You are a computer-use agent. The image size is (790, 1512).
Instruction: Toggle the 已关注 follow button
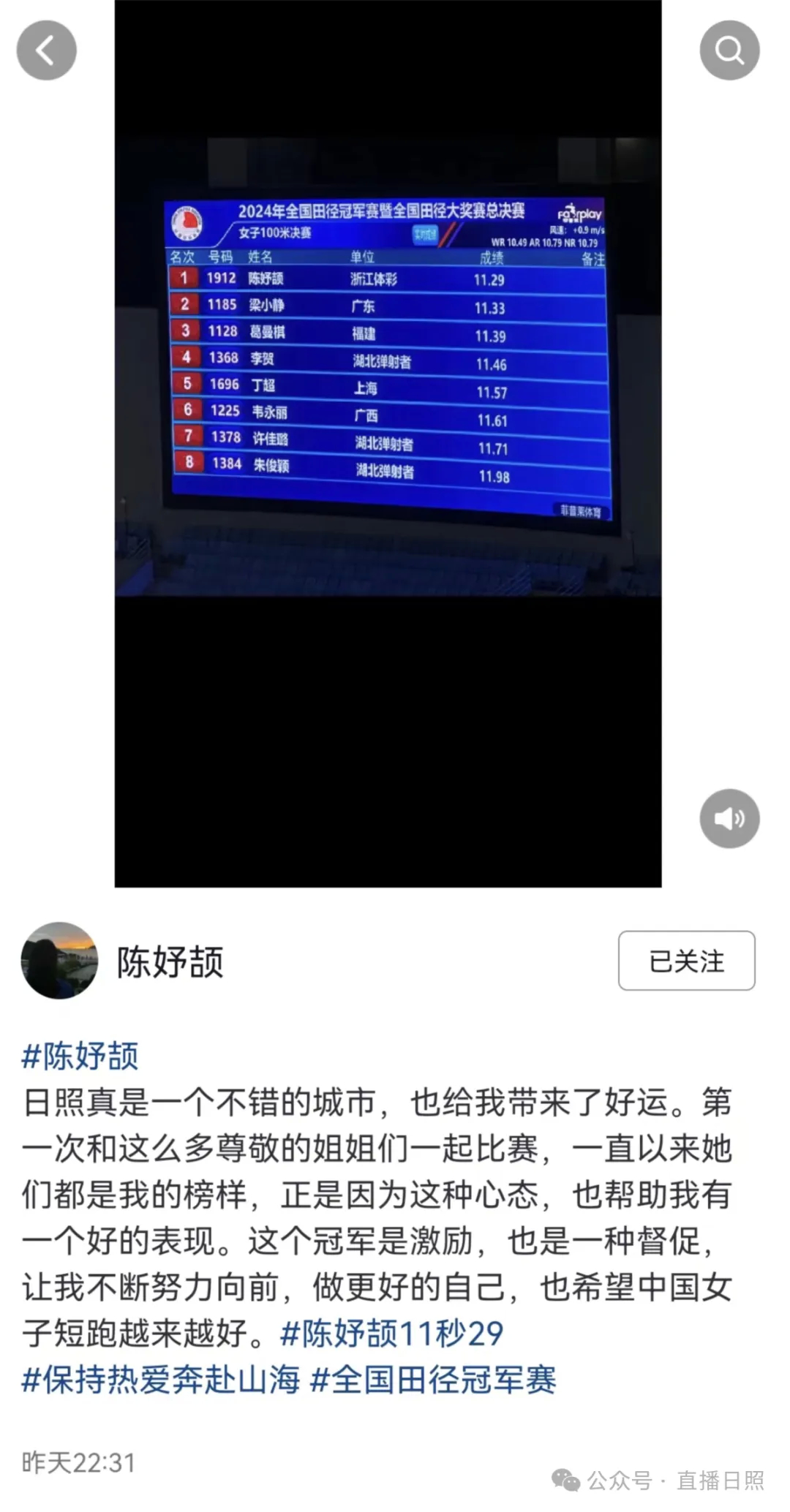tap(686, 962)
